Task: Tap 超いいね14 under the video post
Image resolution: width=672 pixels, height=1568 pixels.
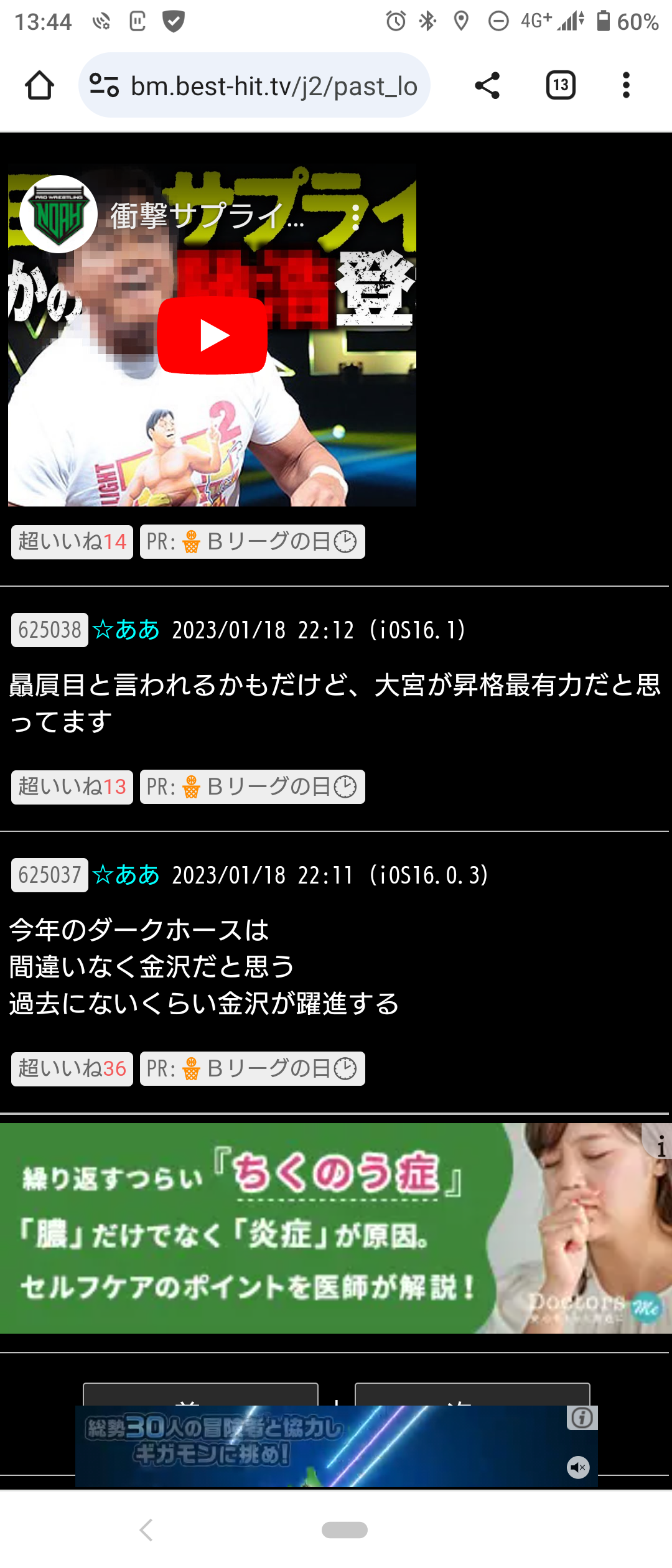Action: pyautogui.click(x=72, y=541)
